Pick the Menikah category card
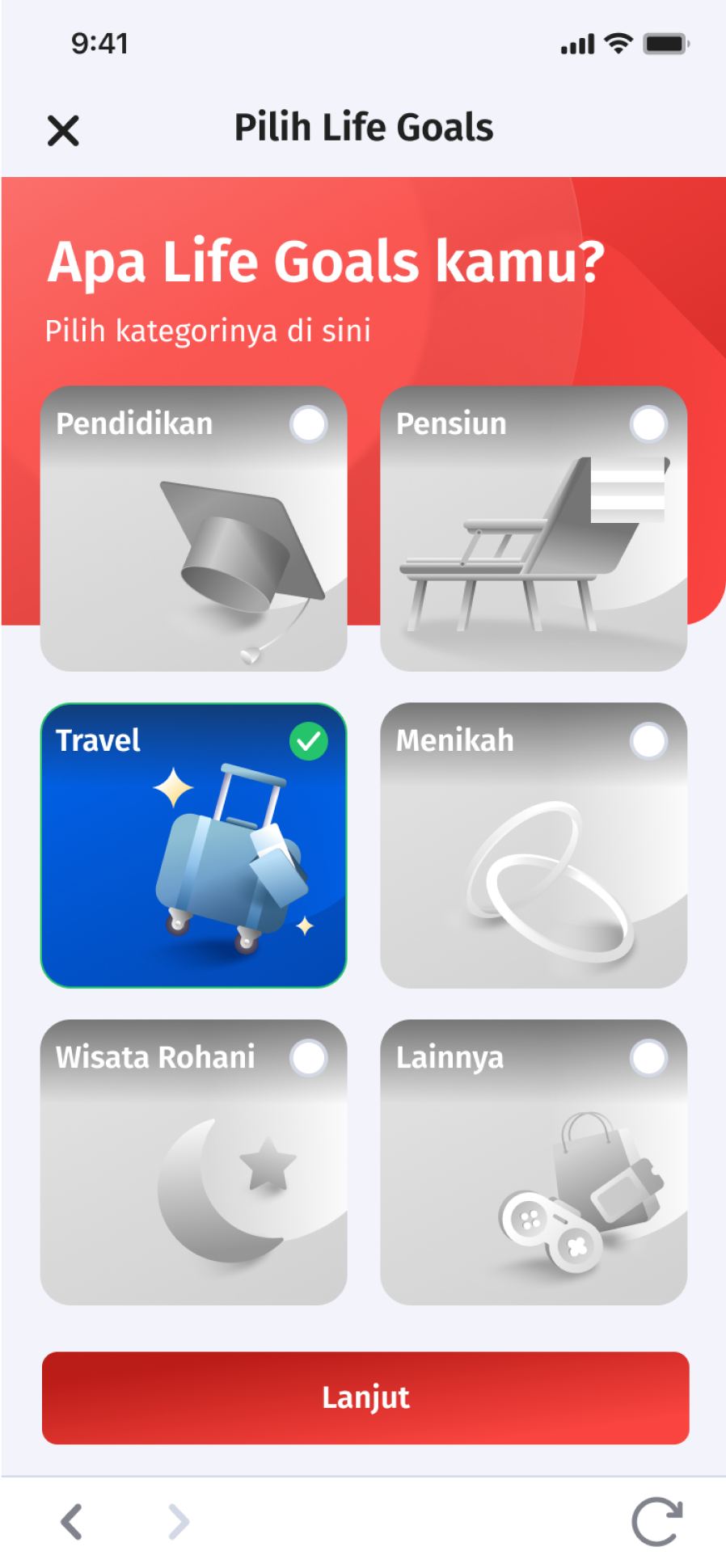 (x=534, y=845)
